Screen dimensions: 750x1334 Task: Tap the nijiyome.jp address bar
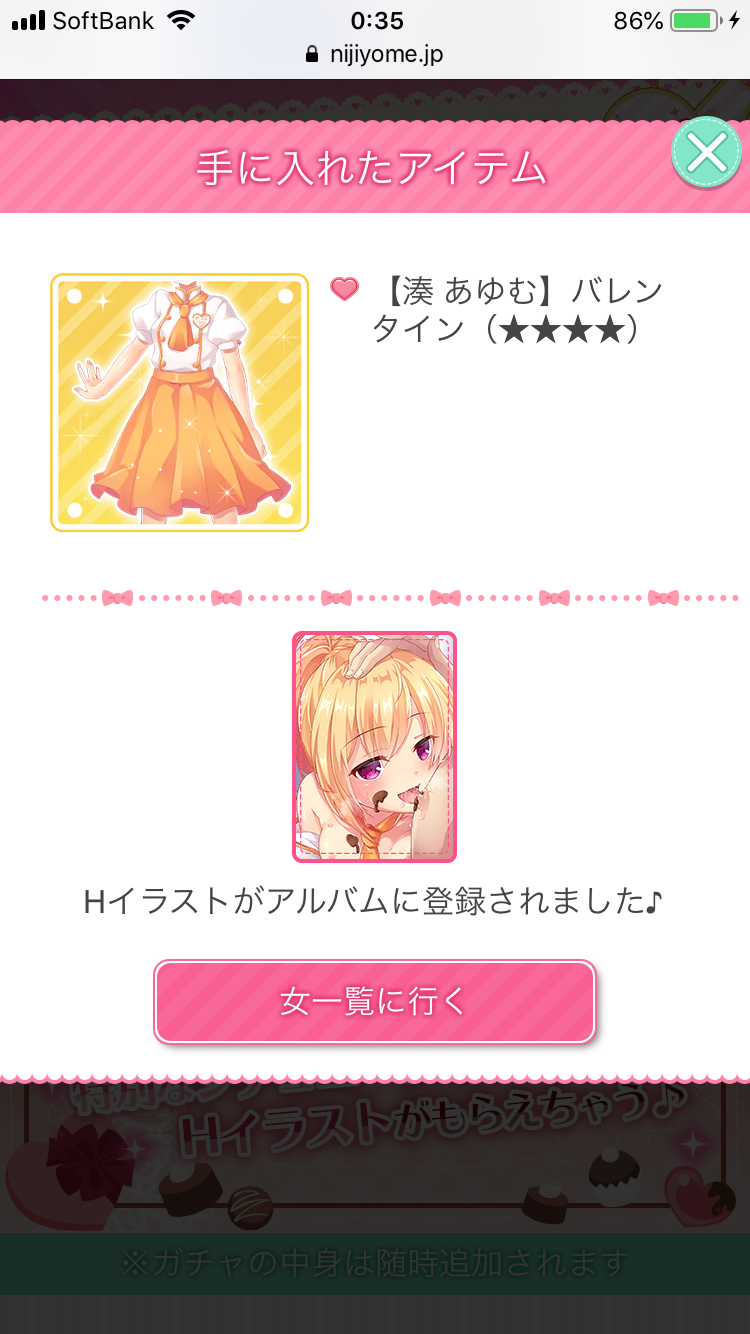coord(375,54)
